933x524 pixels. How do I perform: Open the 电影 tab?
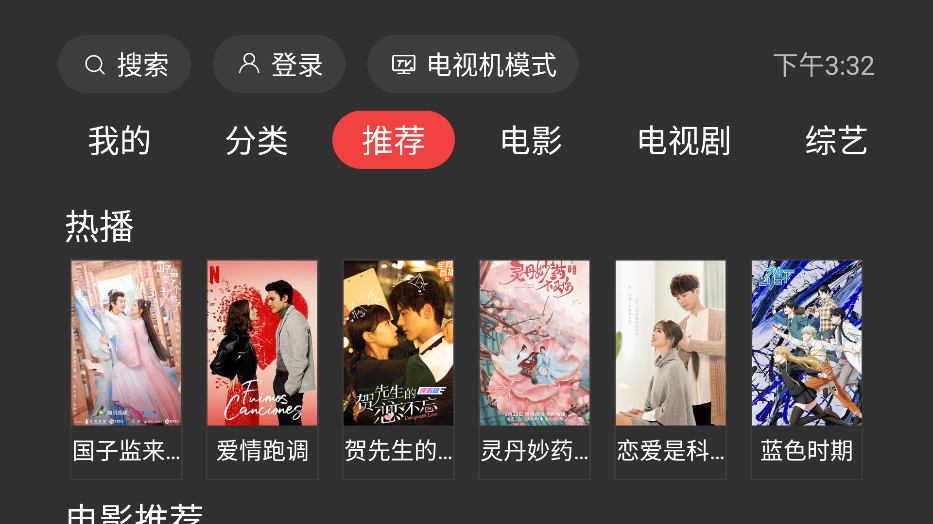point(531,141)
